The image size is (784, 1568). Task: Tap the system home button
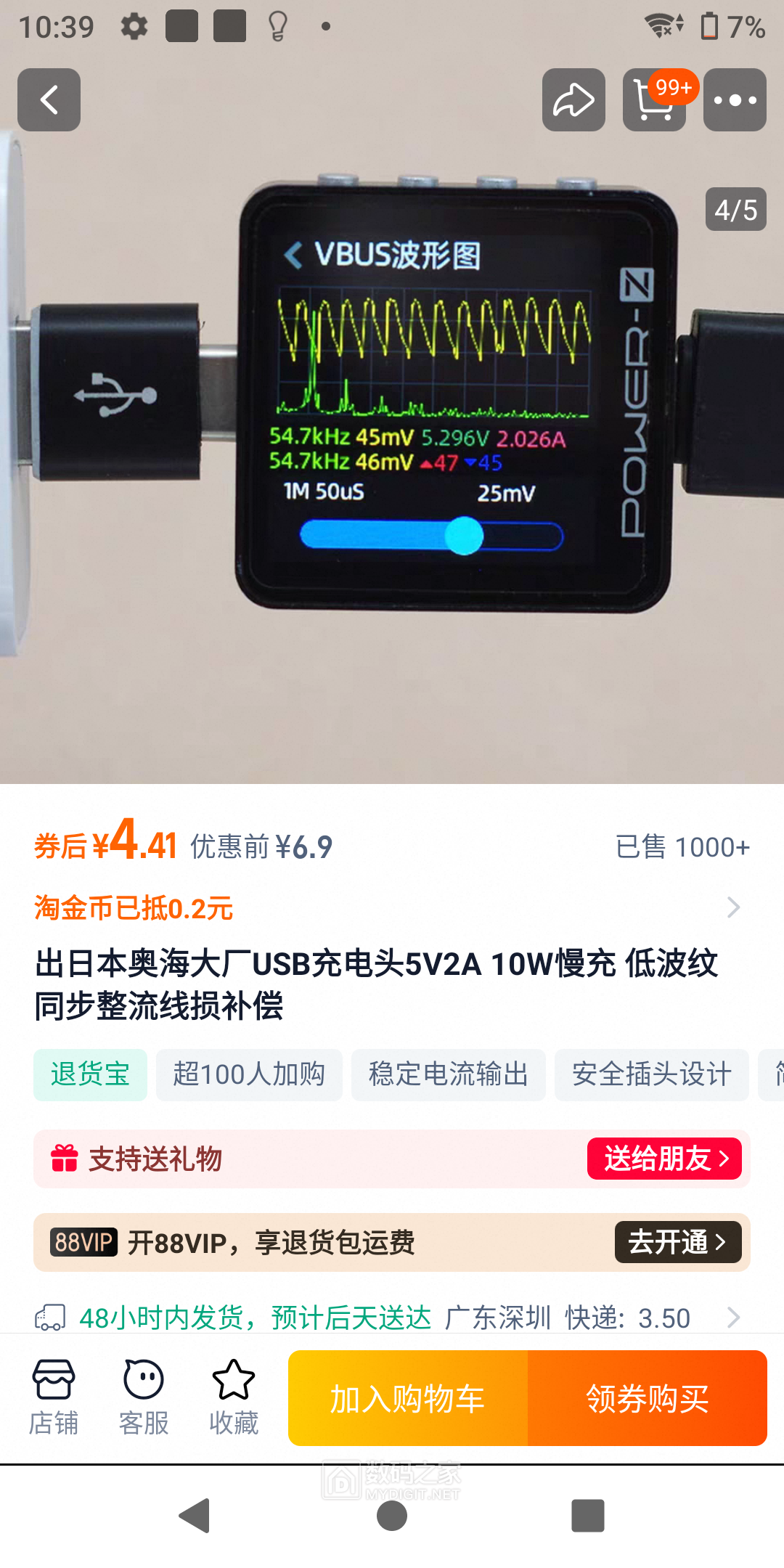[x=392, y=1516]
